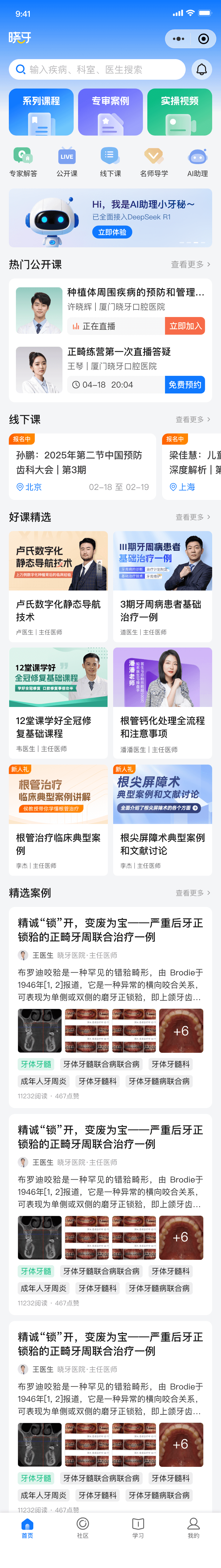Open 专家解答 expert answers
This screenshot has height=1568, width=221.
[23, 162]
